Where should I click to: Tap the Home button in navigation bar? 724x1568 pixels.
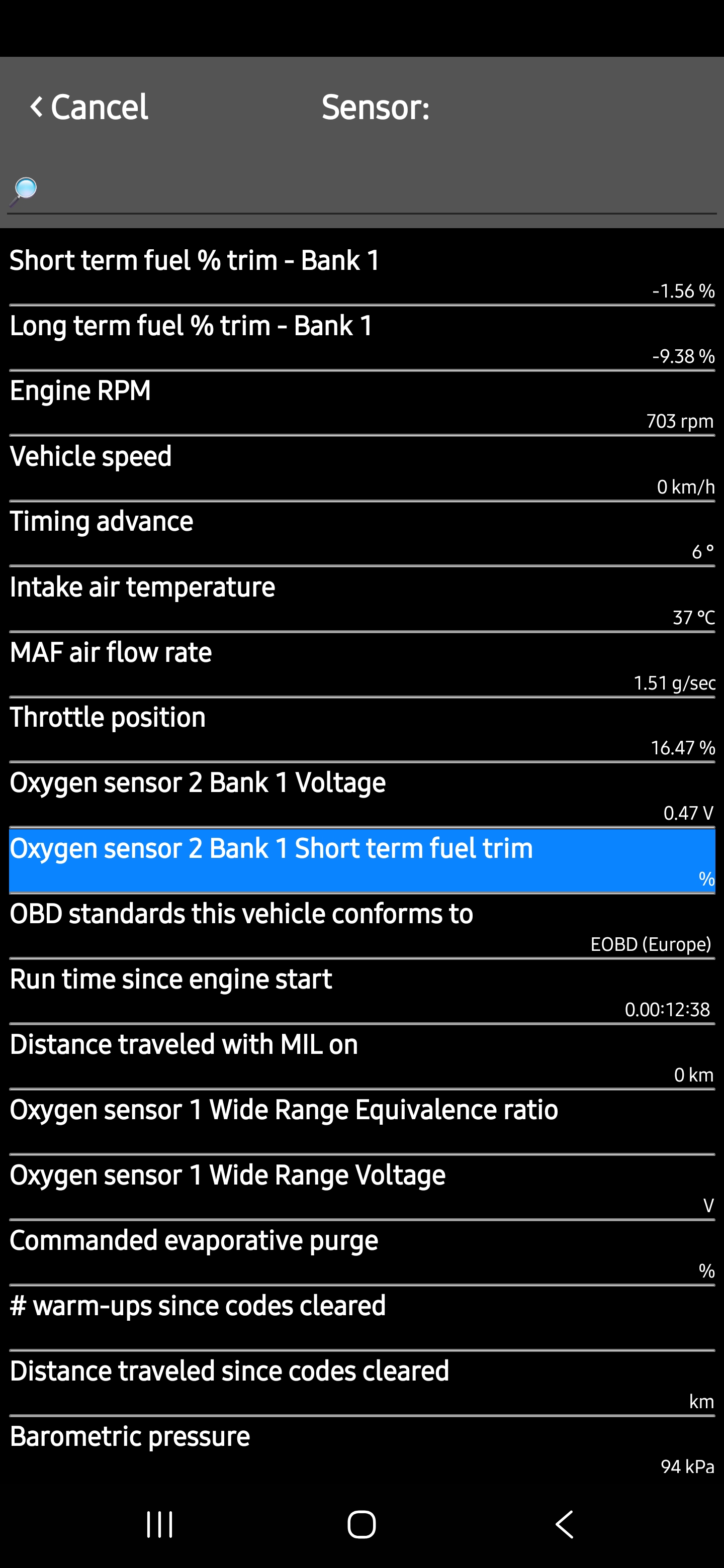361,1524
